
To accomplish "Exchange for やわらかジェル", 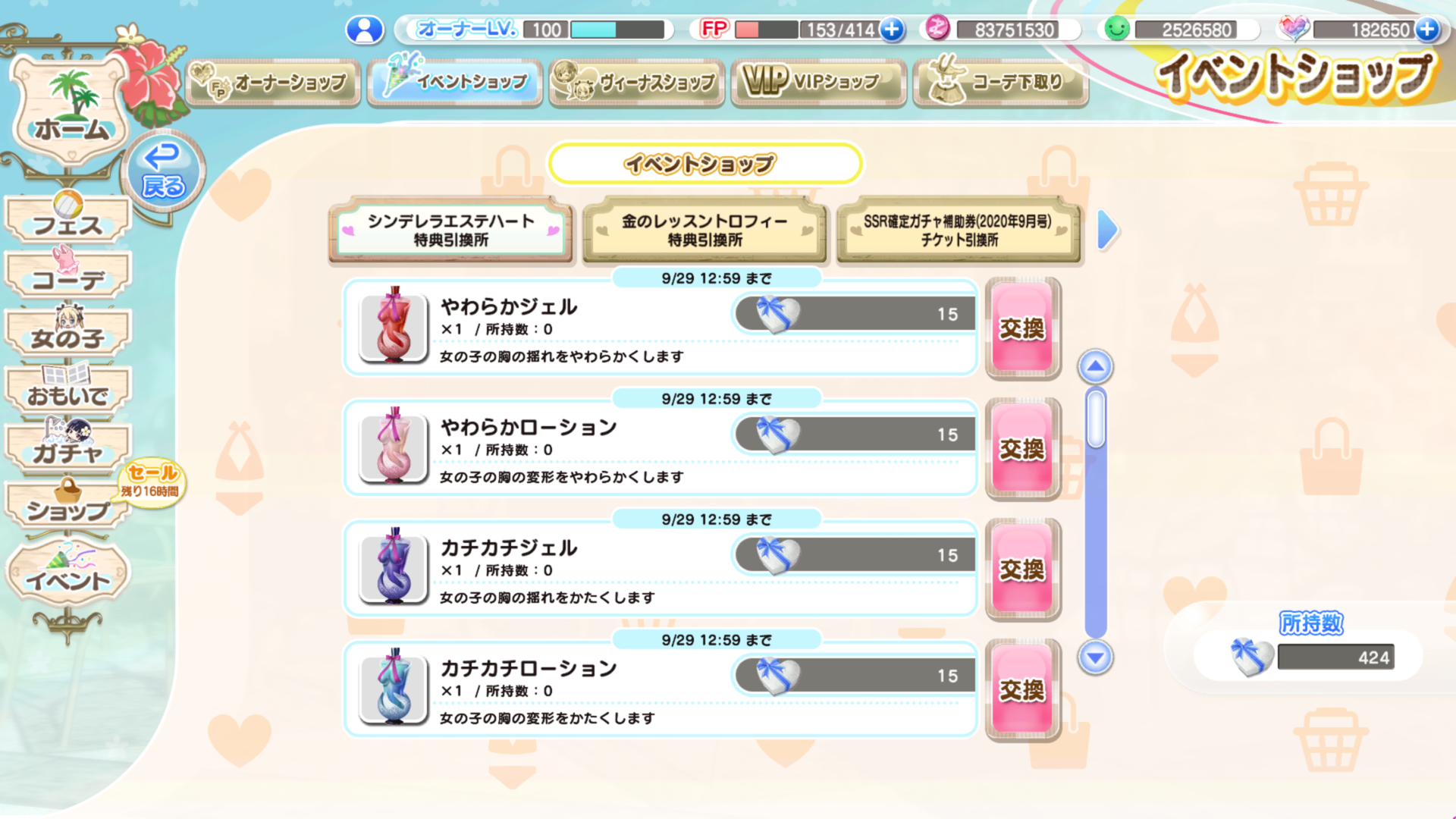I will point(1022,328).
